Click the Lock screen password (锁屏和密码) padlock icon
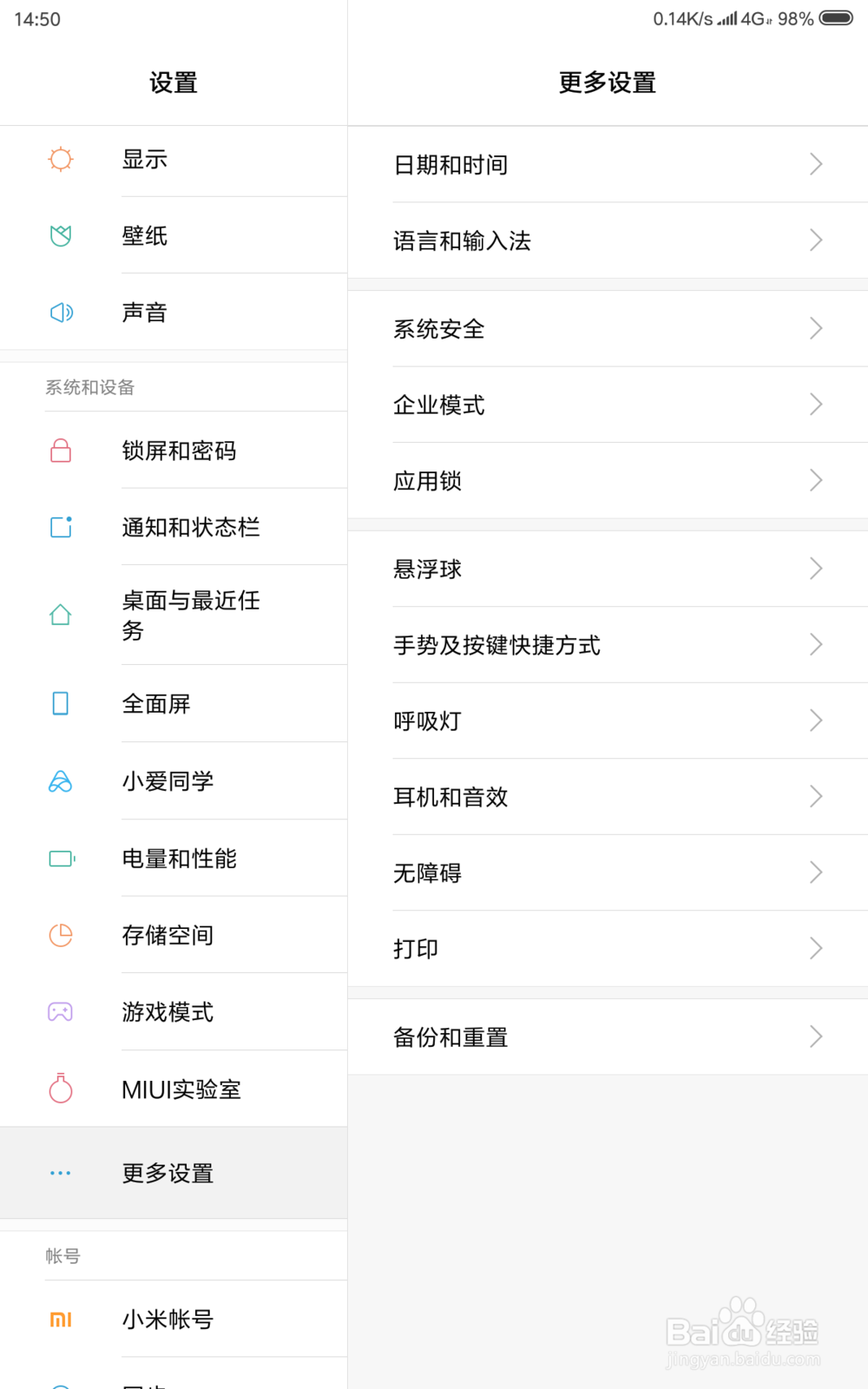 click(60, 451)
